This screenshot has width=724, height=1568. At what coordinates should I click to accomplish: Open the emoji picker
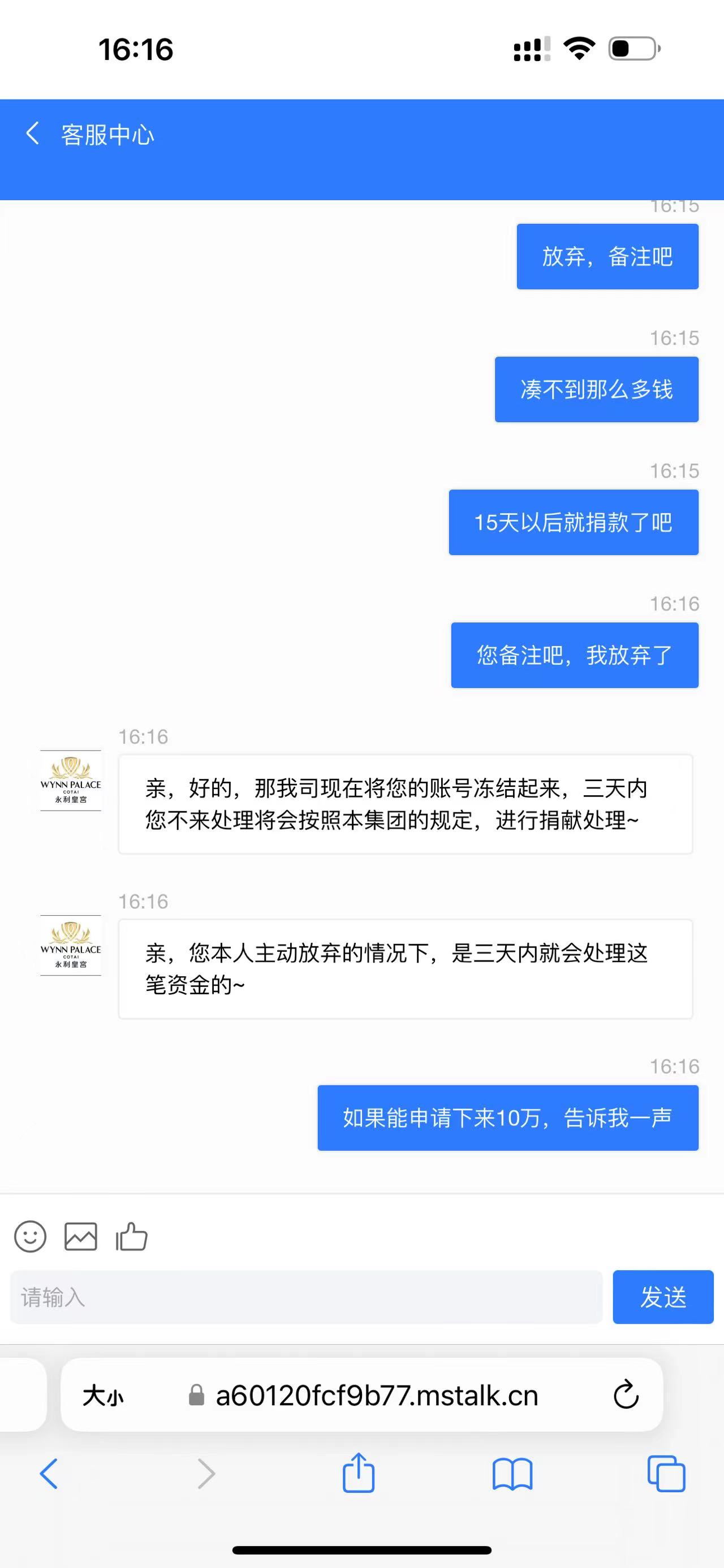(x=30, y=1236)
